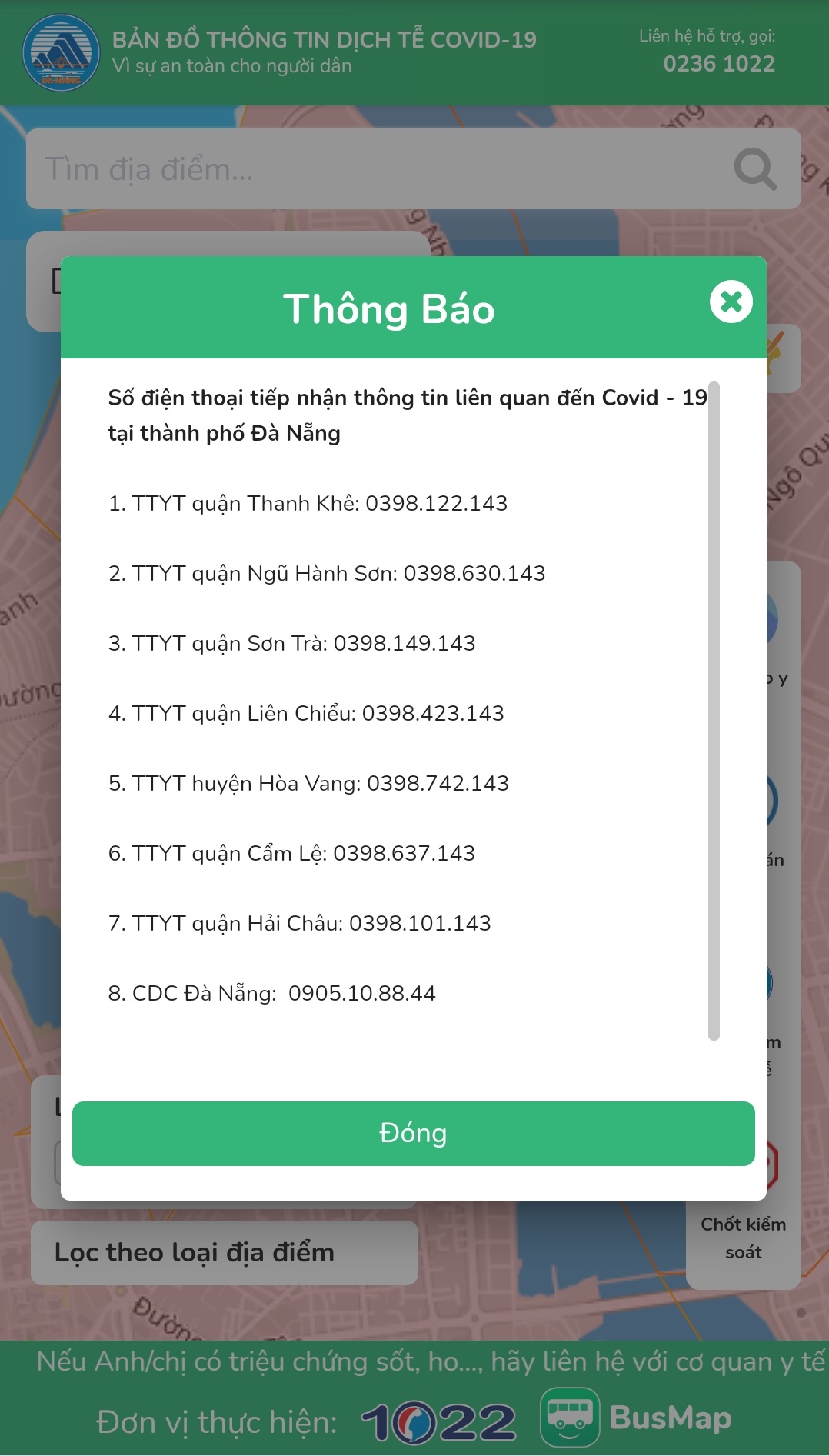Screen dimensions: 829x1456
Task: Call TTYT quận Sơn Trà 0398.149.143
Action: tap(405, 643)
